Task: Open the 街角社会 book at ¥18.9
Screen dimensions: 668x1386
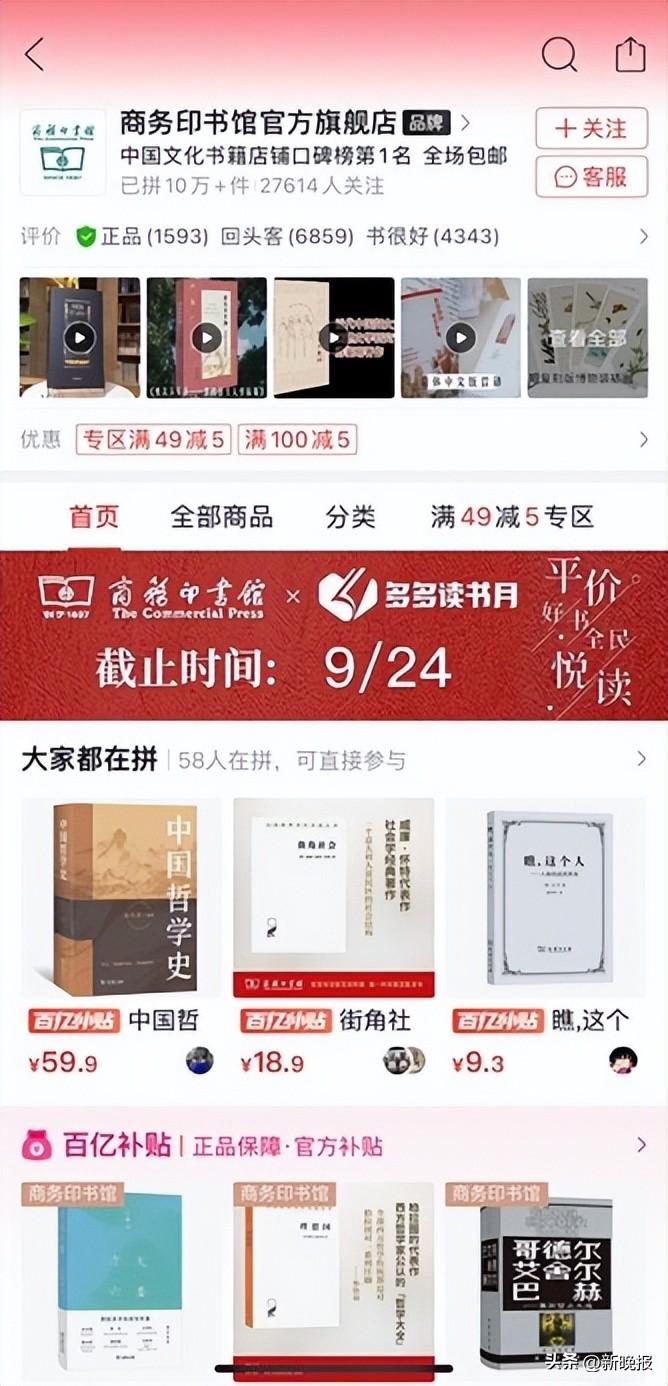Action: (x=334, y=900)
